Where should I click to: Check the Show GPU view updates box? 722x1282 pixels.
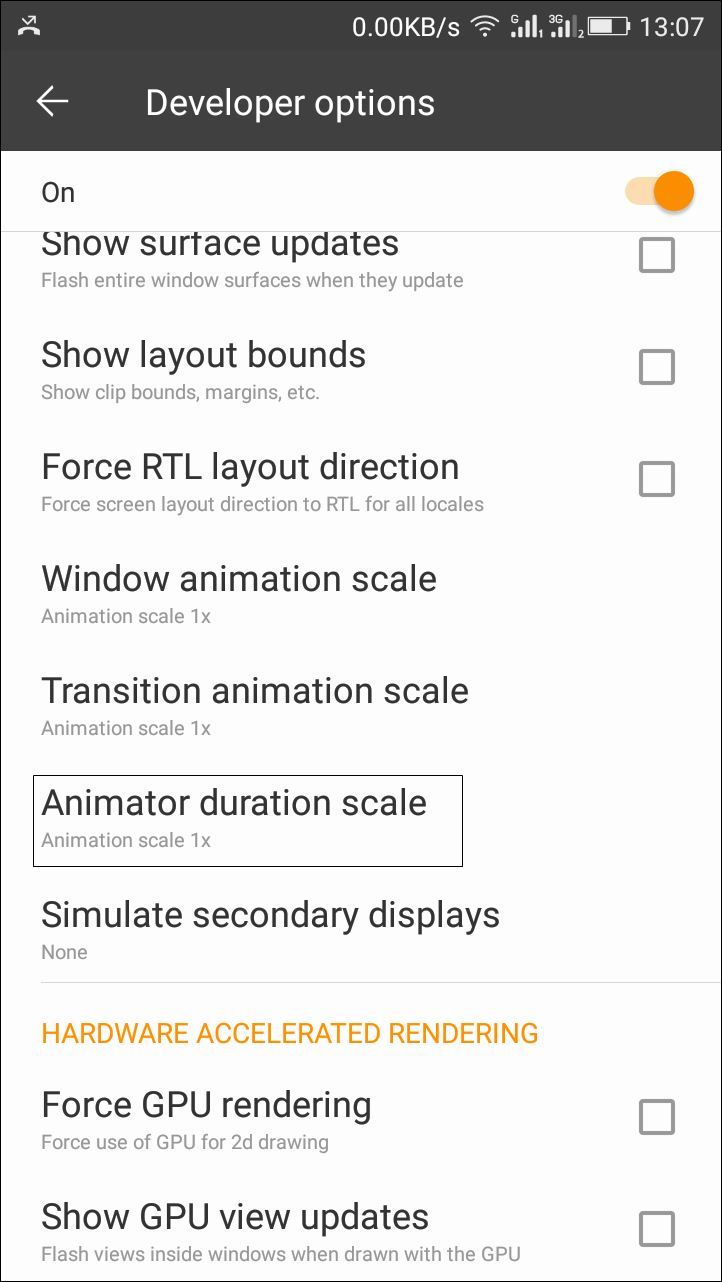point(657,1229)
